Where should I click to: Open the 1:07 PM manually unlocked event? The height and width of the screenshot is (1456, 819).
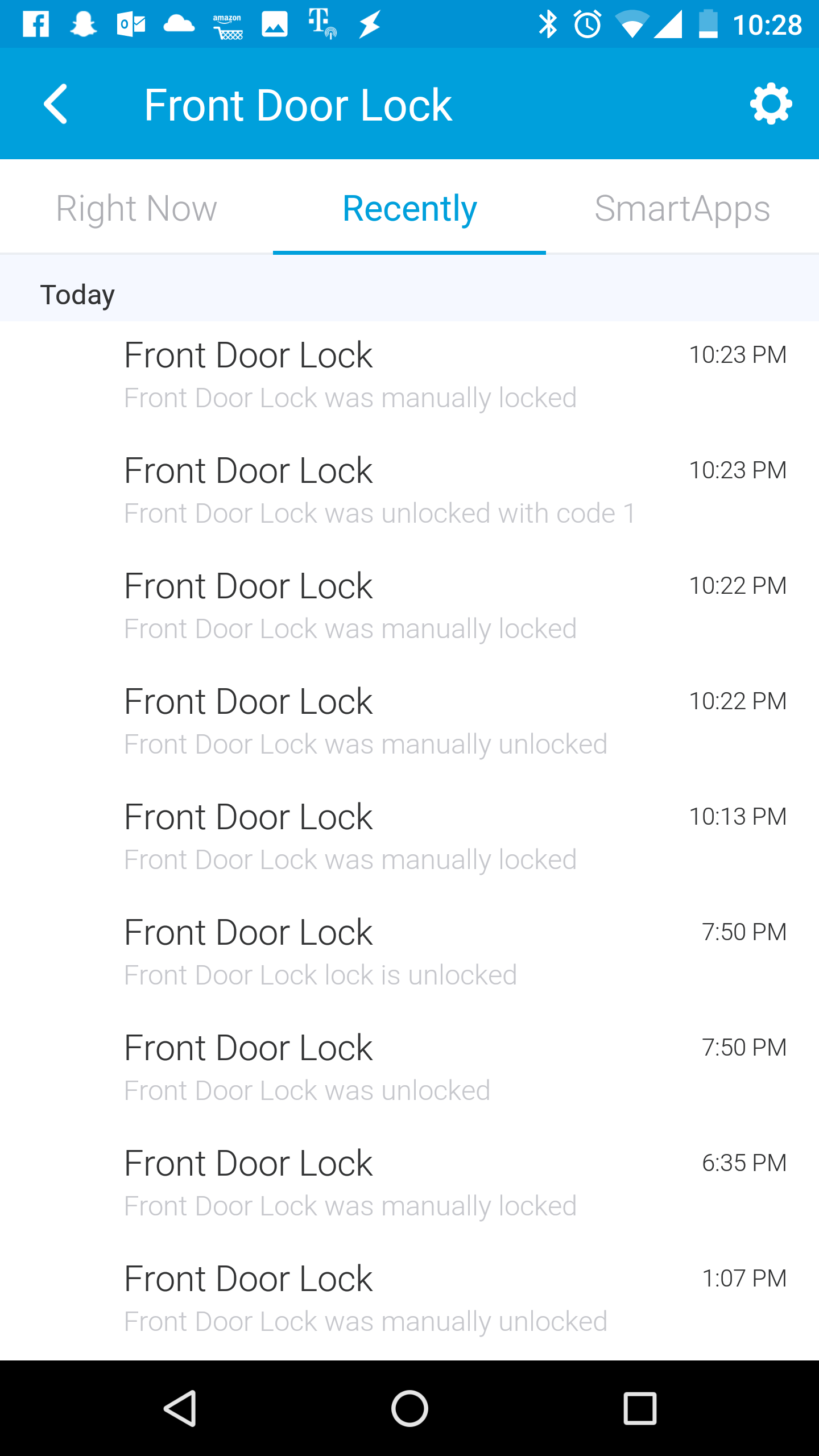pos(409,1300)
